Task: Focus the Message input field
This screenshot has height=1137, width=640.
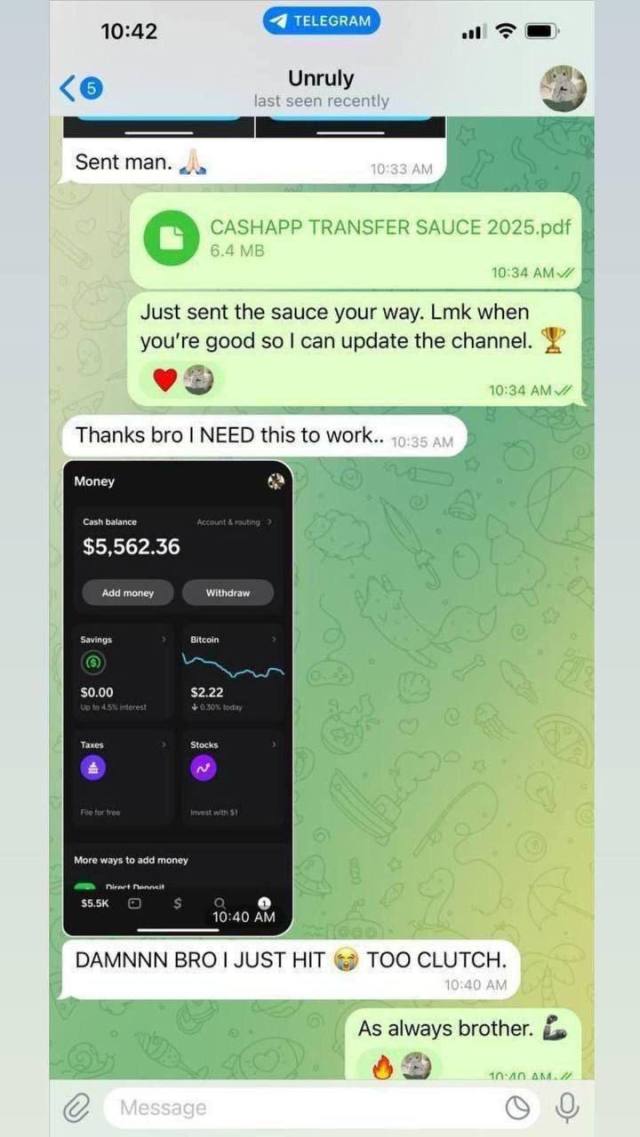Action: pos(300,1107)
